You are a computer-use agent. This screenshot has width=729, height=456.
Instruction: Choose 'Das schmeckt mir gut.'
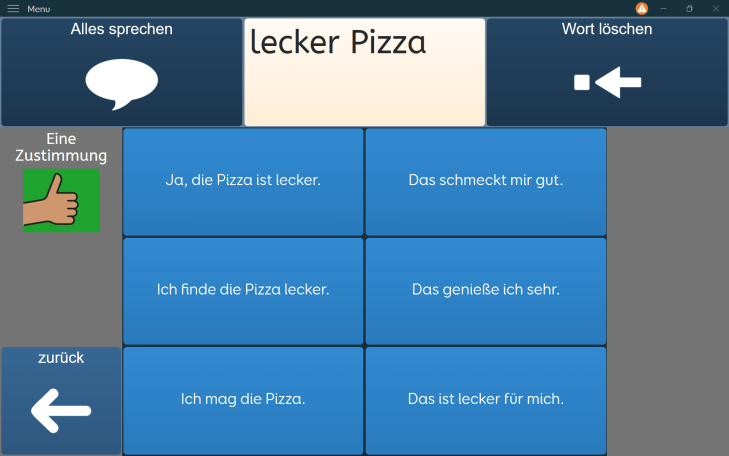[x=486, y=181]
